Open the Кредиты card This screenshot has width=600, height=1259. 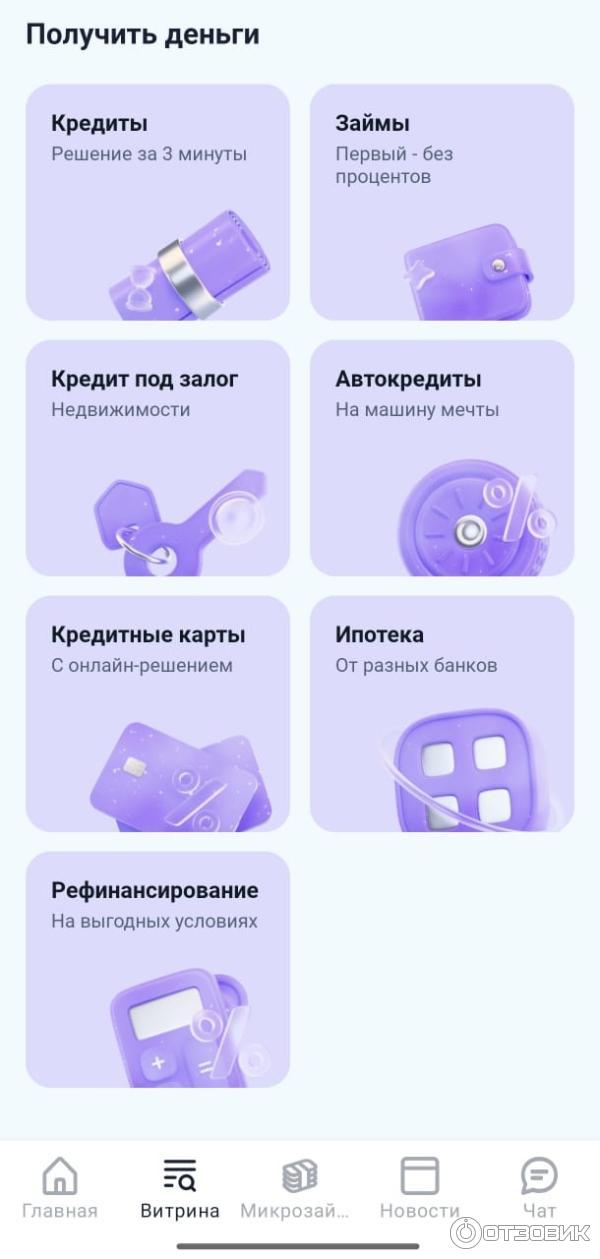coord(157,202)
